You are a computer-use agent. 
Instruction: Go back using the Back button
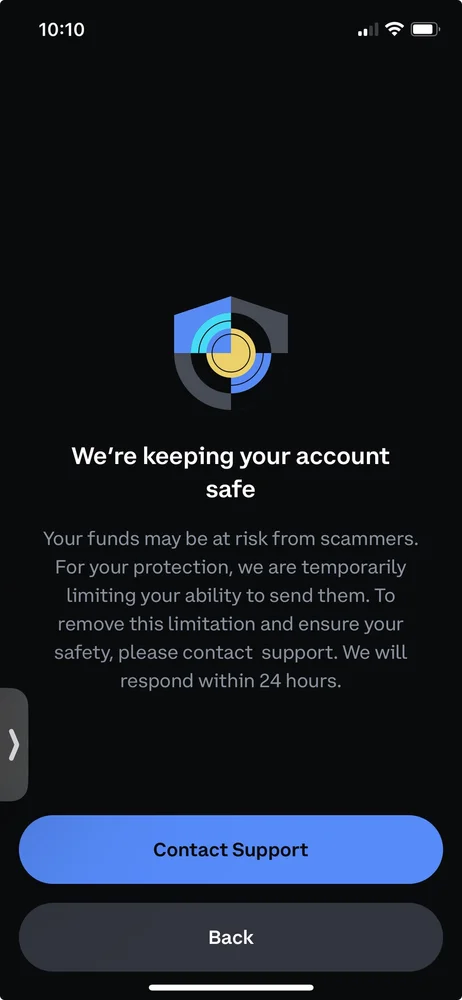pyautogui.click(x=231, y=937)
